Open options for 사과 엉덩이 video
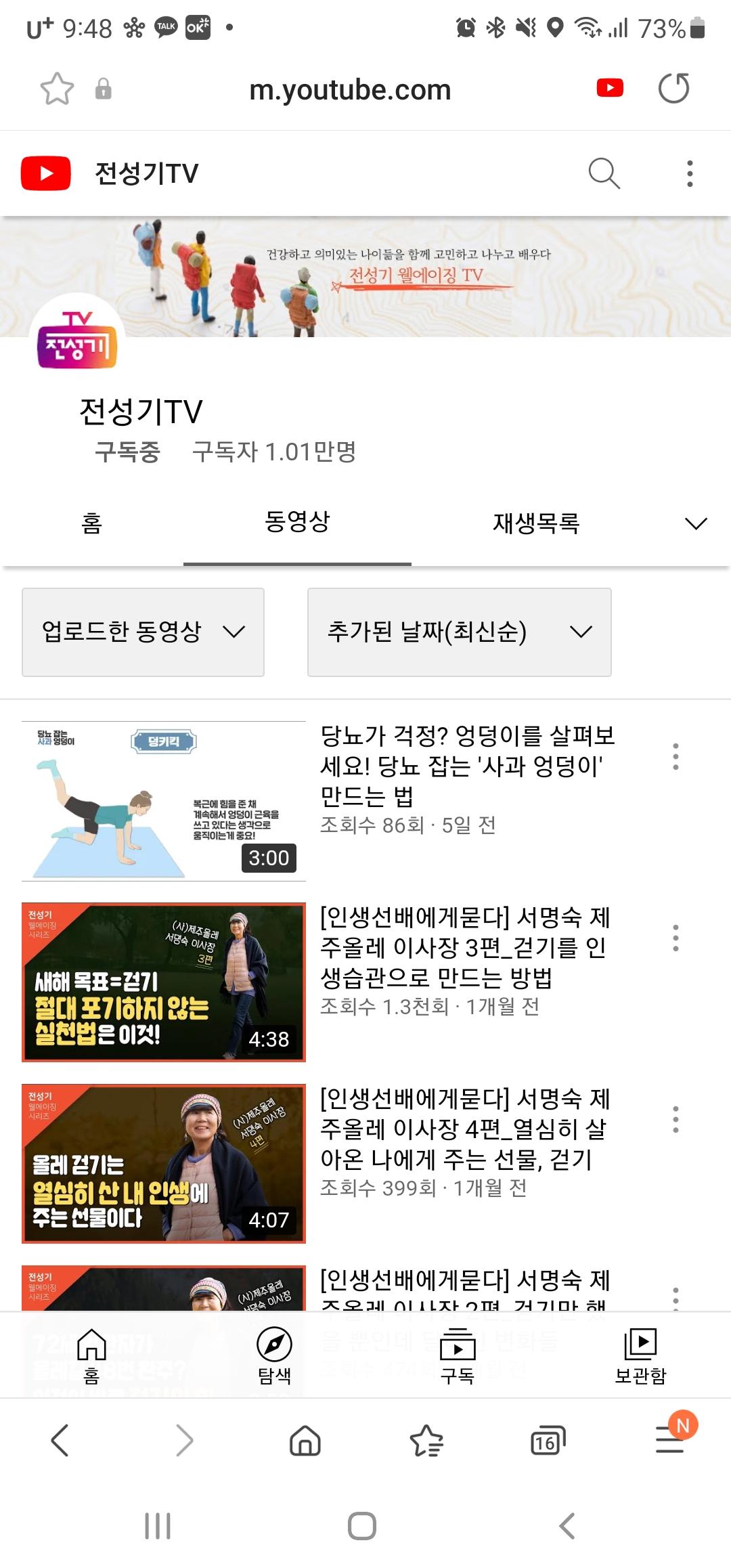731x1568 pixels. point(675,756)
